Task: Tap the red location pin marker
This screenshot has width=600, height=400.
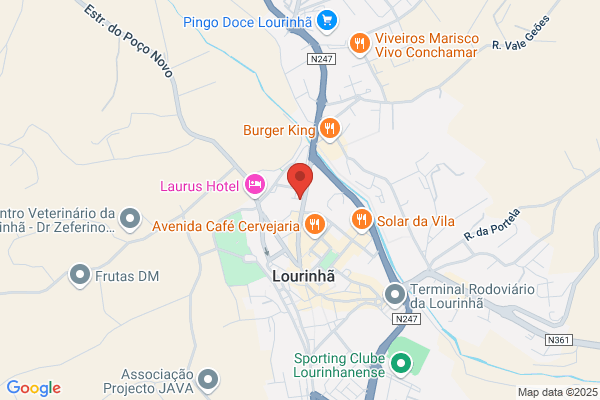Action: click(300, 180)
